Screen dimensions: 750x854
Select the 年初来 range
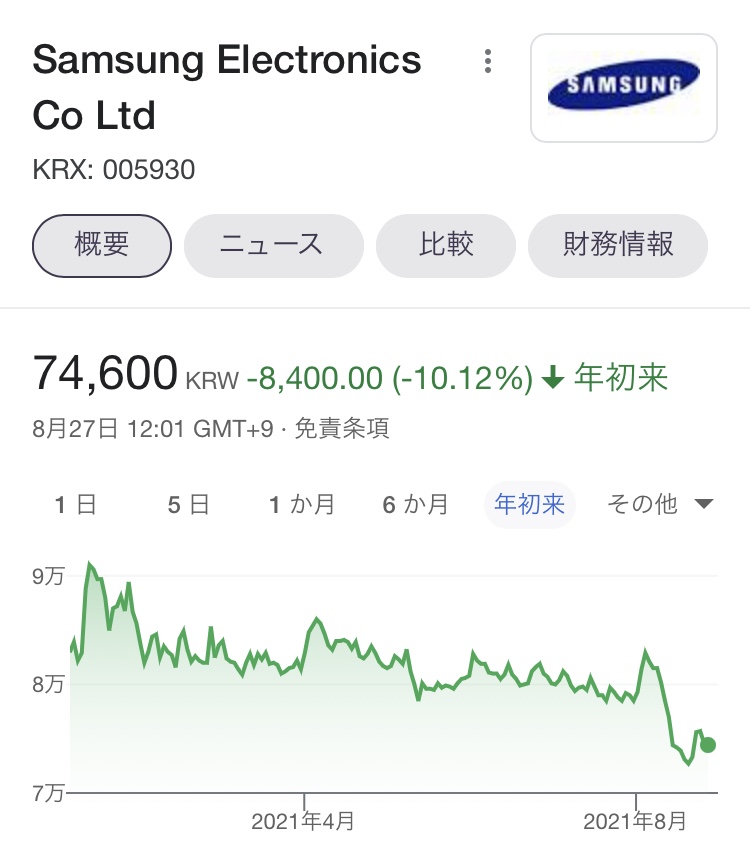pos(530,505)
